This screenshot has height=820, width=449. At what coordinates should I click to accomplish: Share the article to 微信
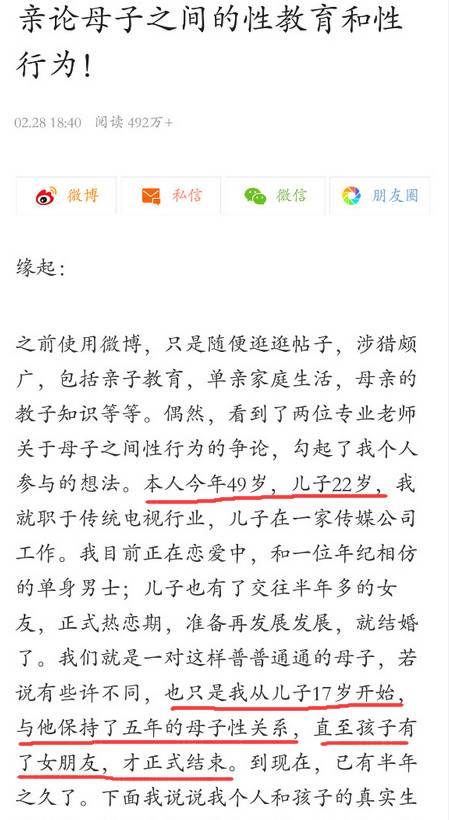pyautogui.click(x=274, y=196)
